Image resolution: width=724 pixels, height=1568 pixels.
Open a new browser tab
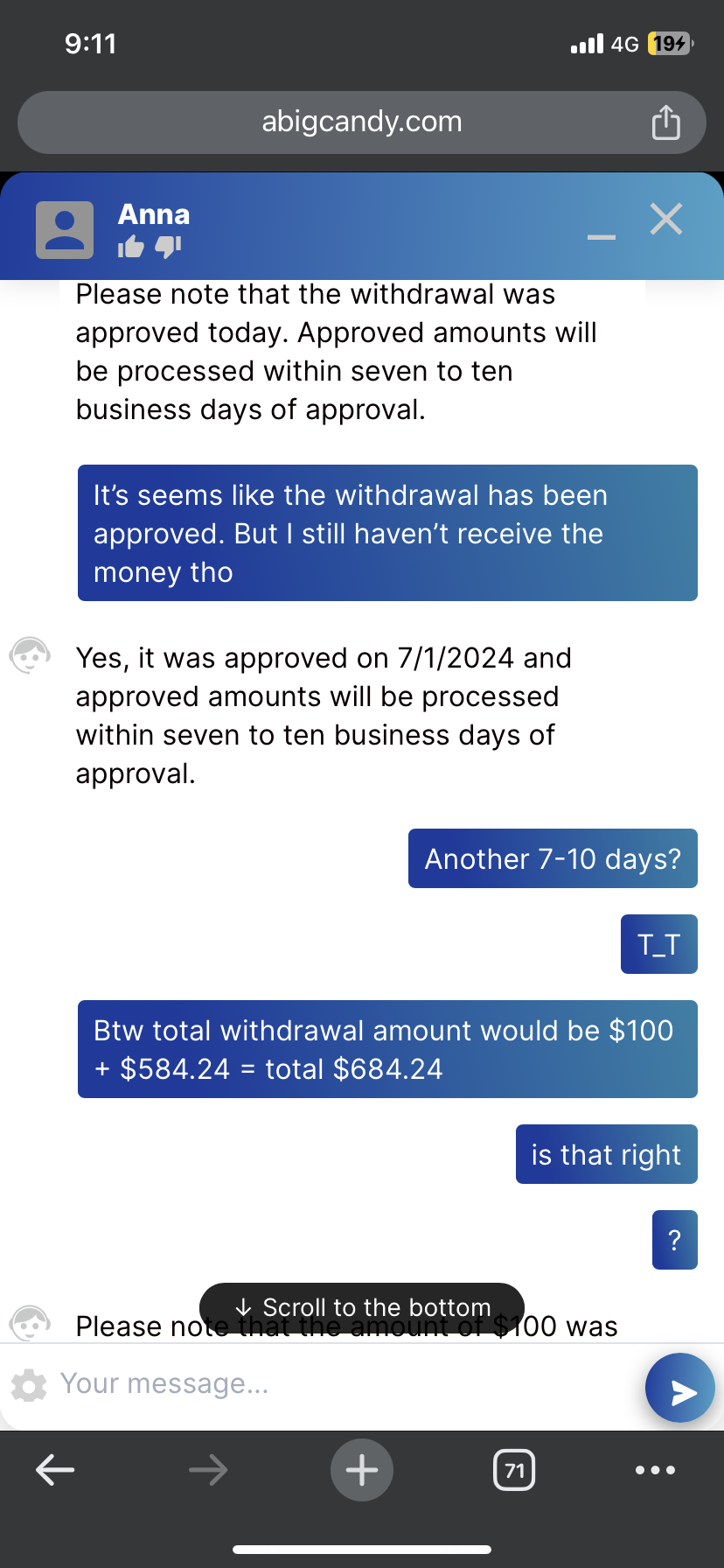(x=362, y=1470)
